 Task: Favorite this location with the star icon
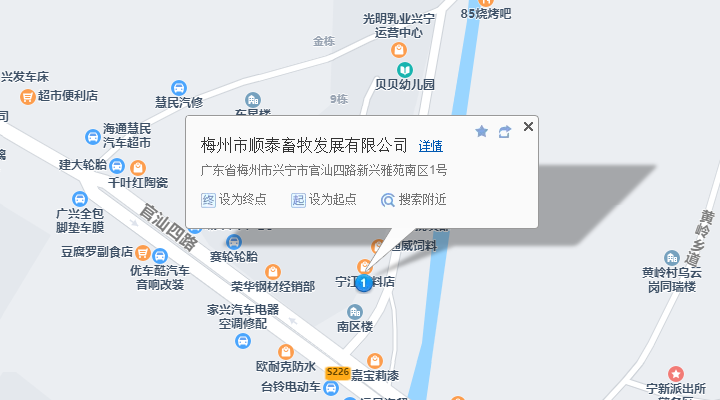(481, 131)
